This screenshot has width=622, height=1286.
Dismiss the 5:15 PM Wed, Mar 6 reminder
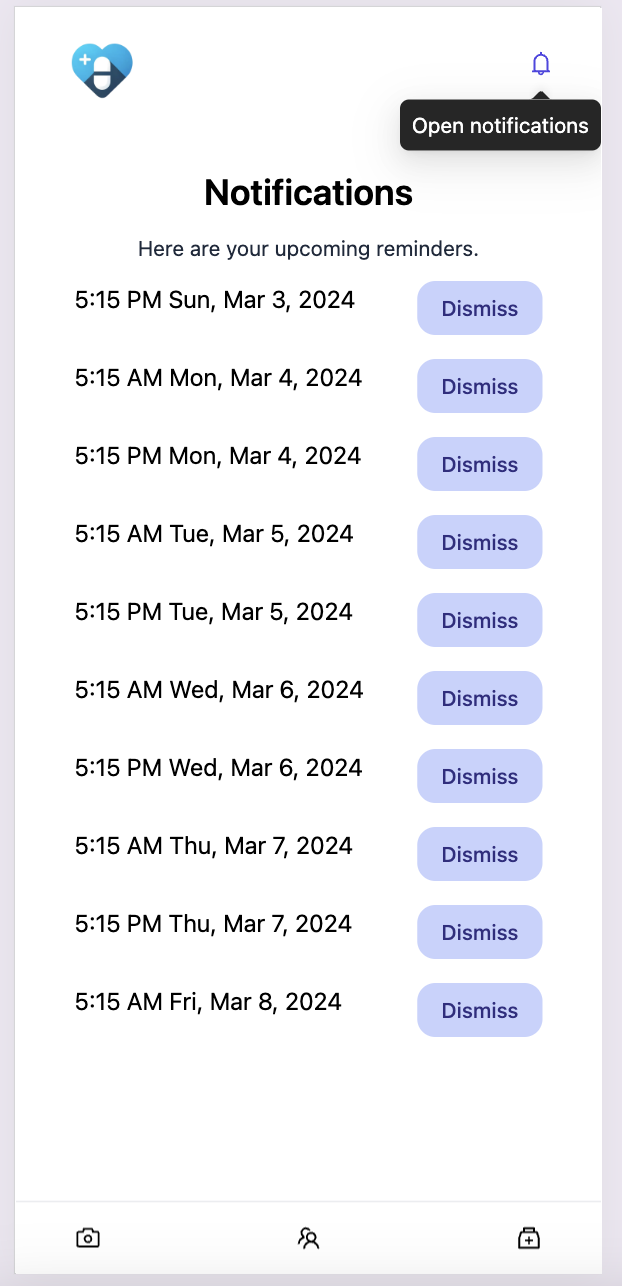480,776
